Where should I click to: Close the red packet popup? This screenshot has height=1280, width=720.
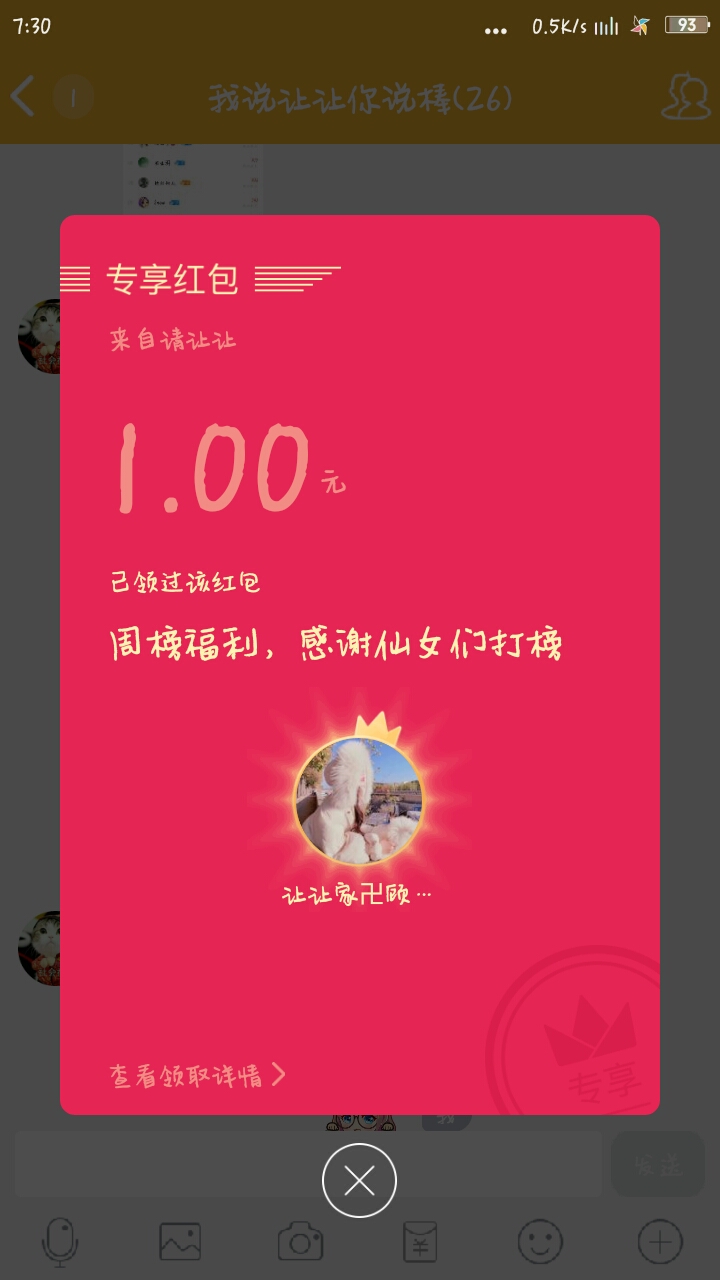pyautogui.click(x=359, y=1180)
